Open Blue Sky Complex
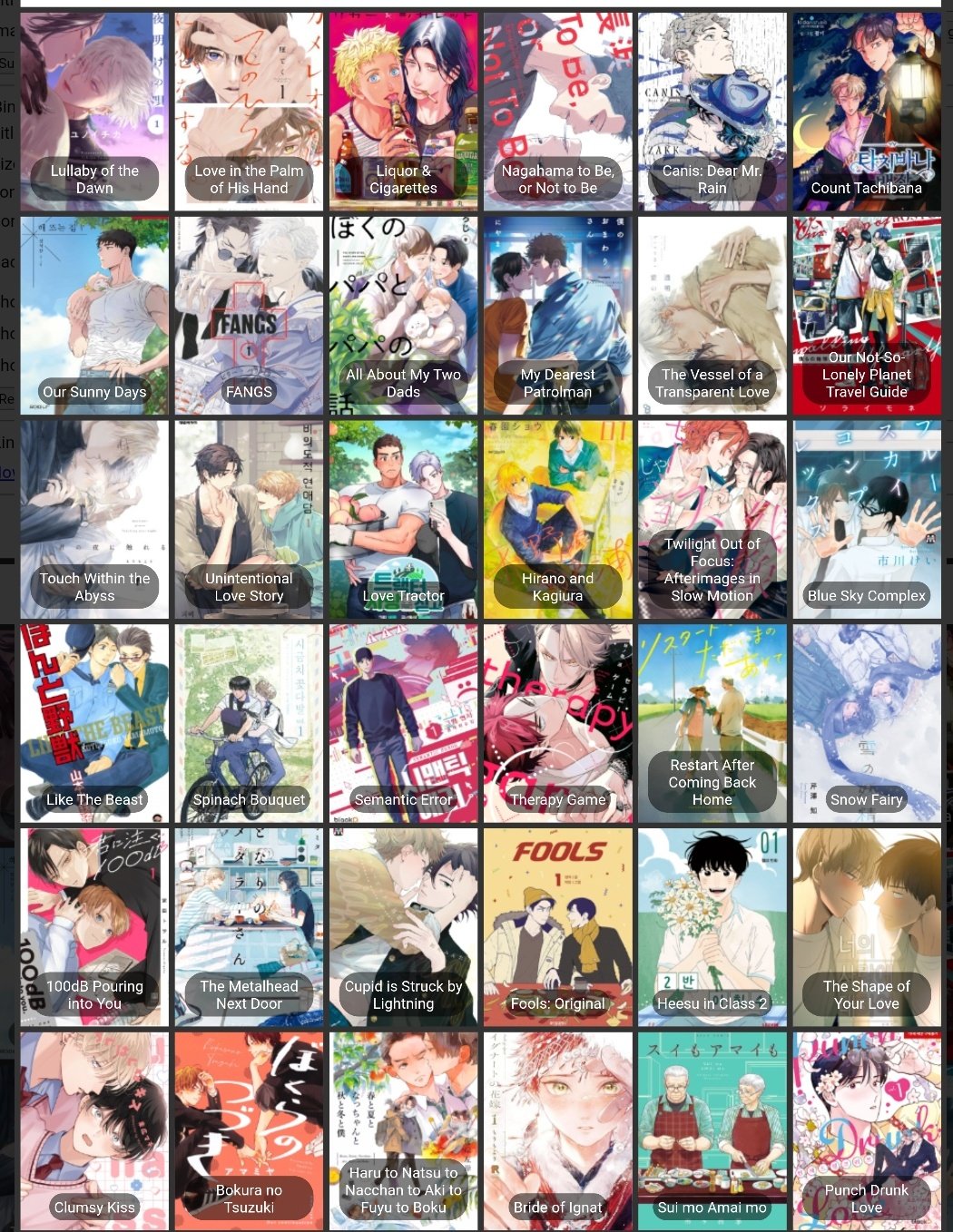This screenshot has height=1232, width=953. 866,518
